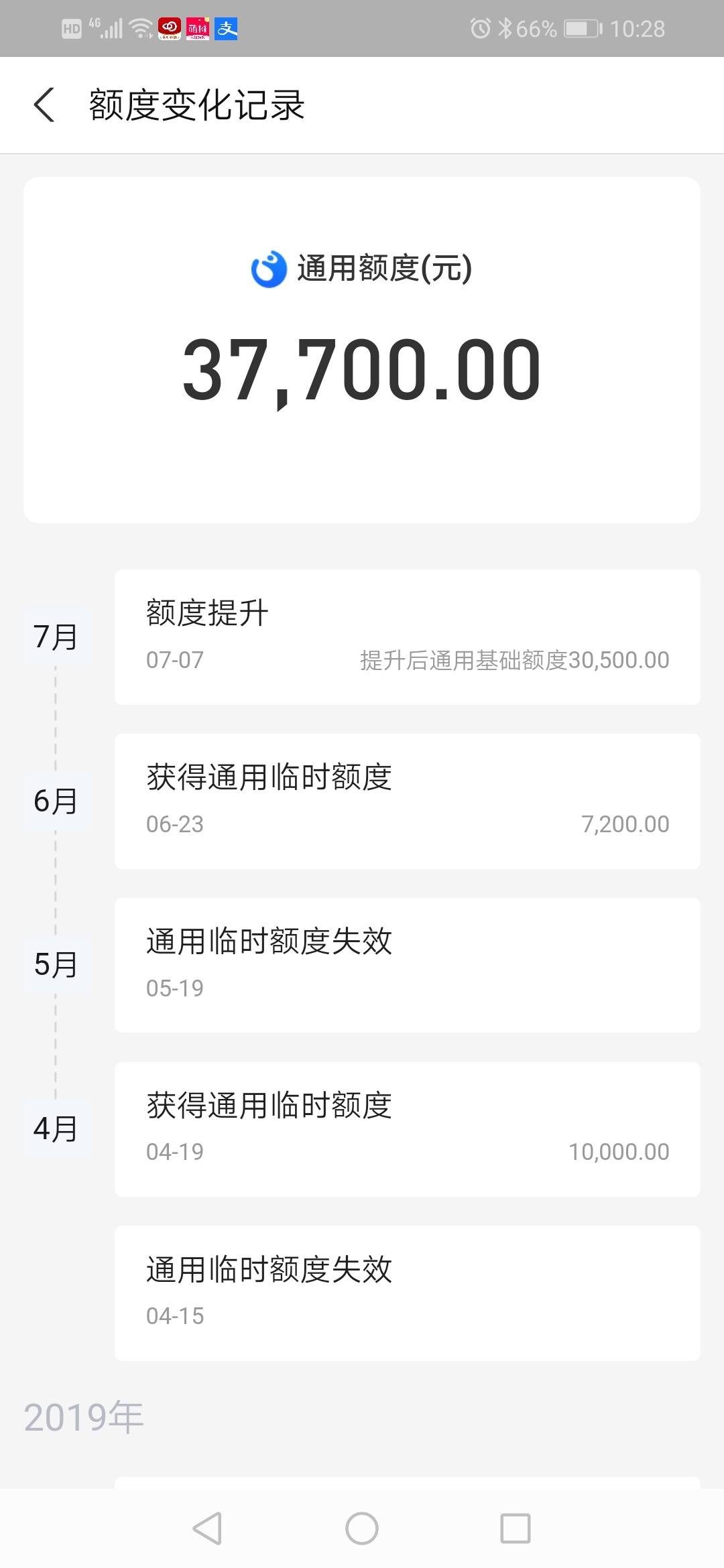Open the 通用临时额度失效 record dated 05-19

point(407,965)
